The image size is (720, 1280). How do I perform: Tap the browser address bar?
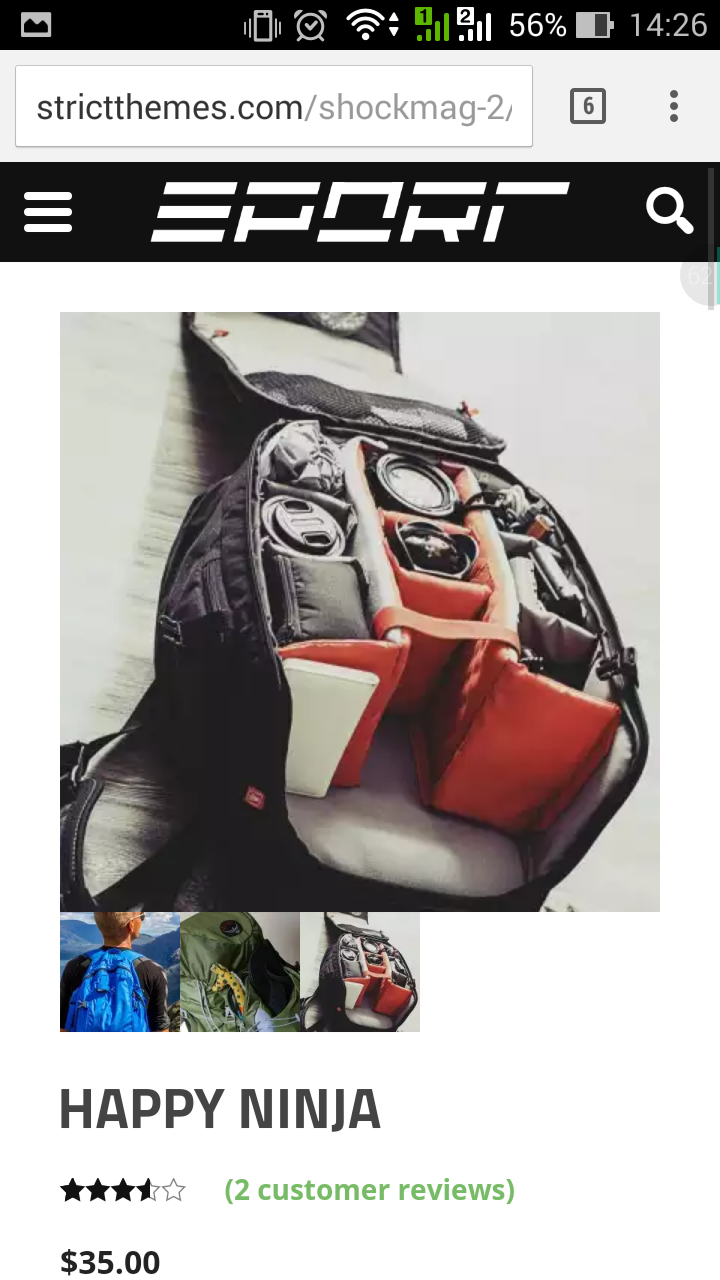click(x=273, y=107)
